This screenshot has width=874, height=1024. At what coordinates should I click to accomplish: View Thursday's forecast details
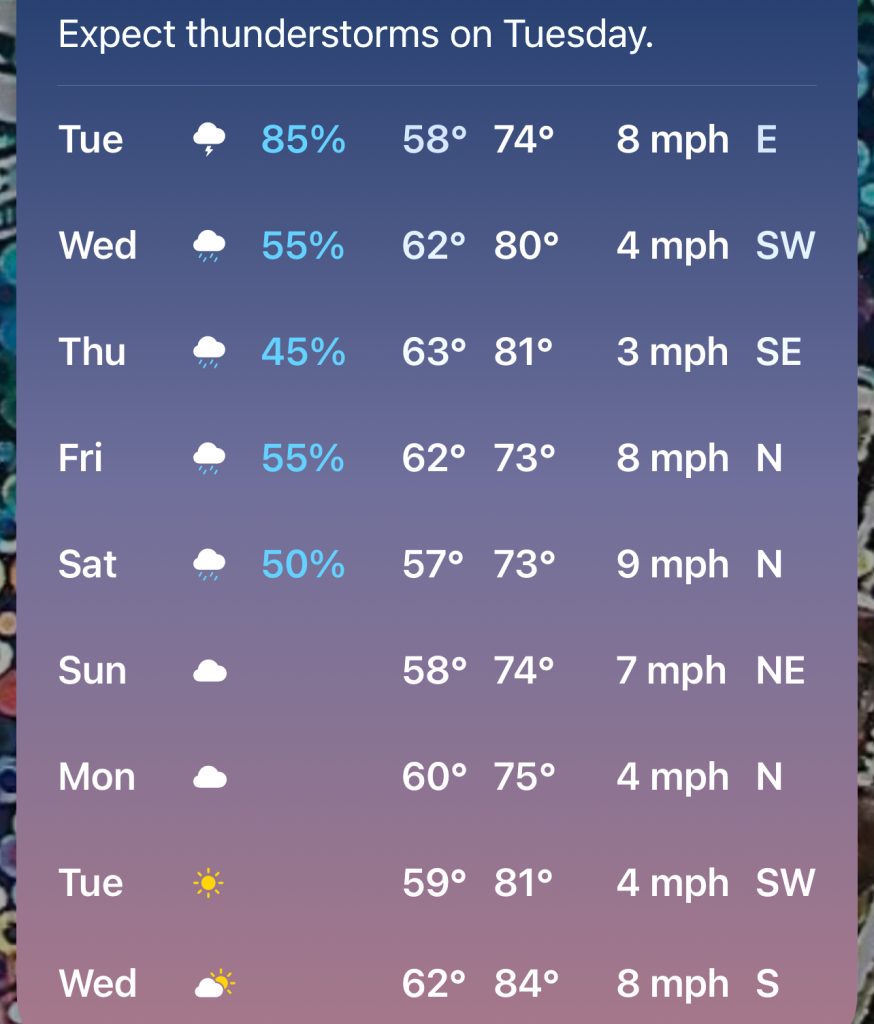point(437,351)
